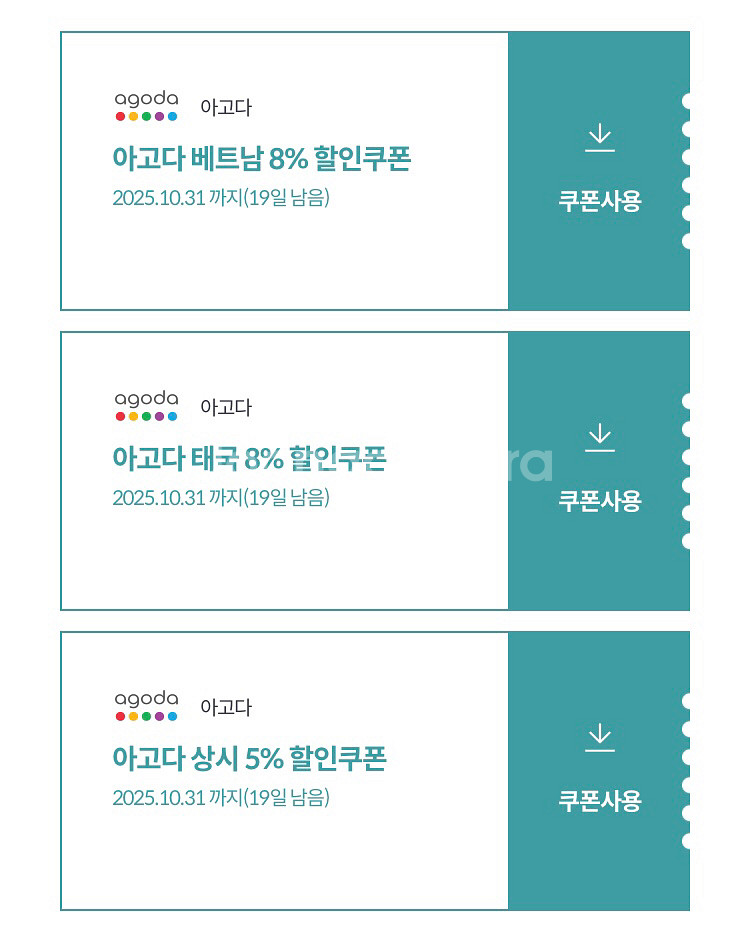The height and width of the screenshot is (930, 750).
Task: Use the Agoda Thailand 8% coupon
Action: [x=598, y=472]
